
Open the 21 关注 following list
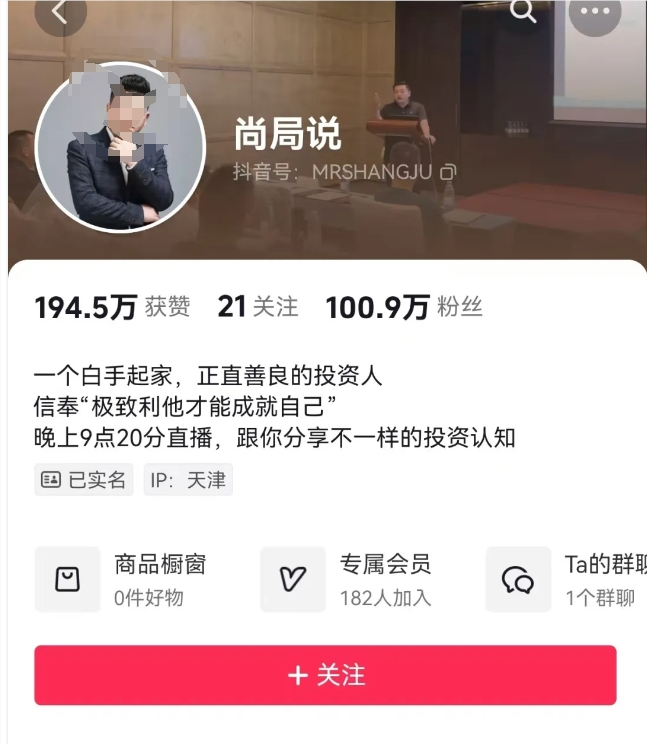pyautogui.click(x=258, y=307)
